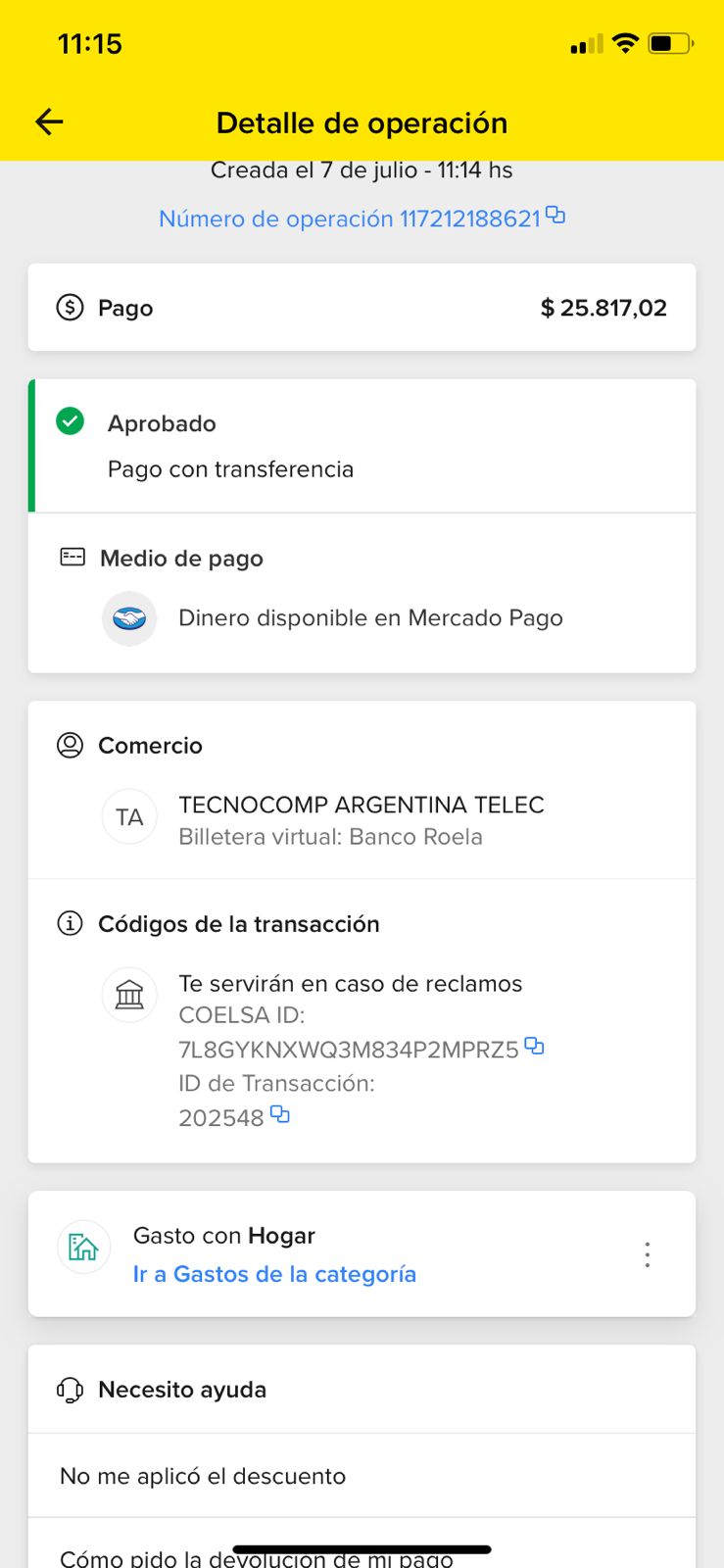The height and width of the screenshot is (1568, 724).
Task: Copy the transaction ID 202548
Action: (x=280, y=1114)
